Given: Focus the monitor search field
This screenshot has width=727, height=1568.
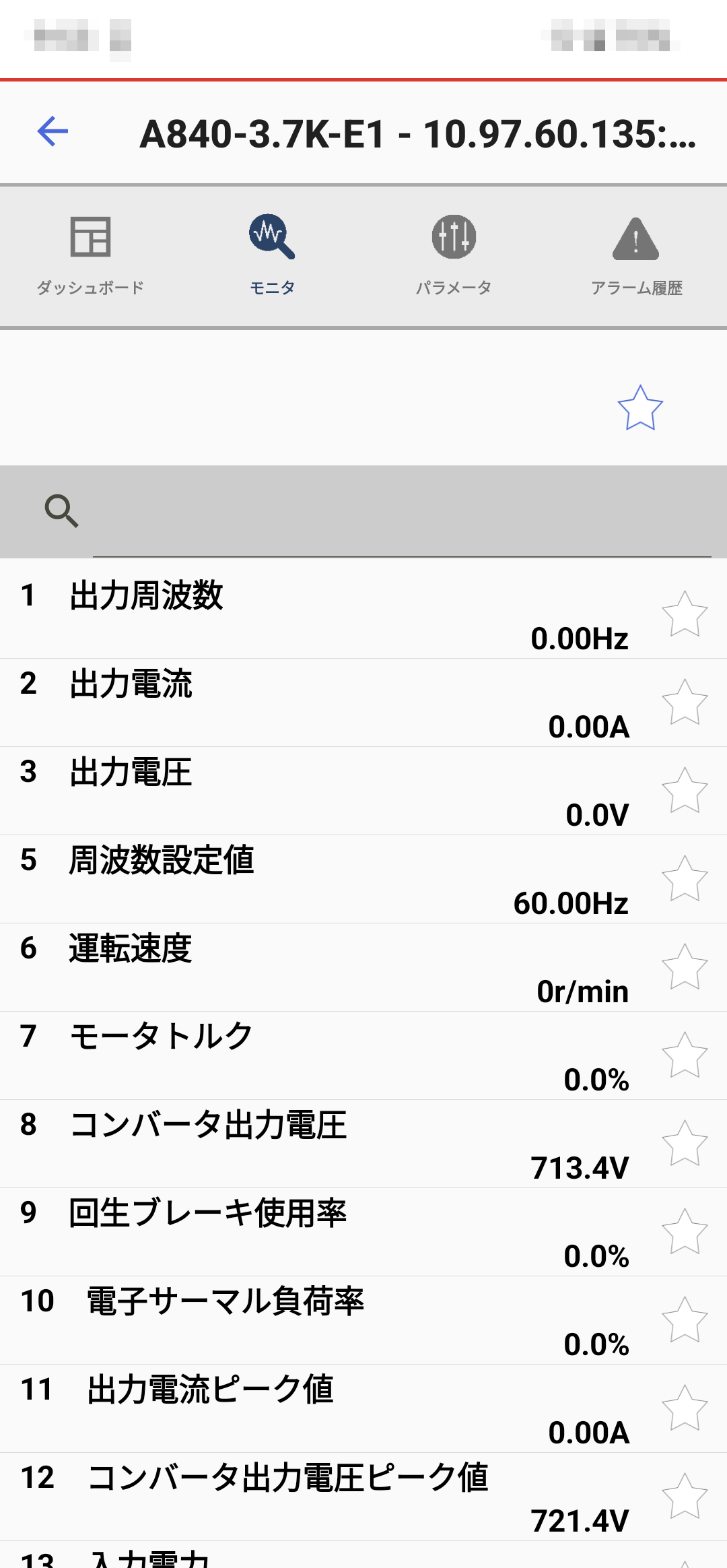Looking at the screenshot, I should [x=401, y=512].
